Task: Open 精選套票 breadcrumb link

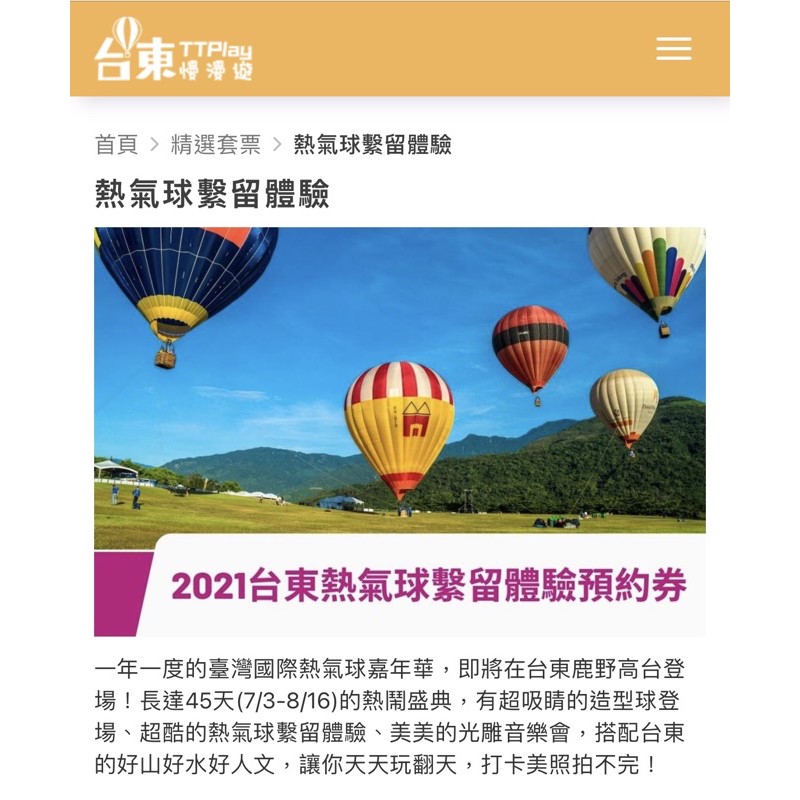Action: [x=216, y=145]
